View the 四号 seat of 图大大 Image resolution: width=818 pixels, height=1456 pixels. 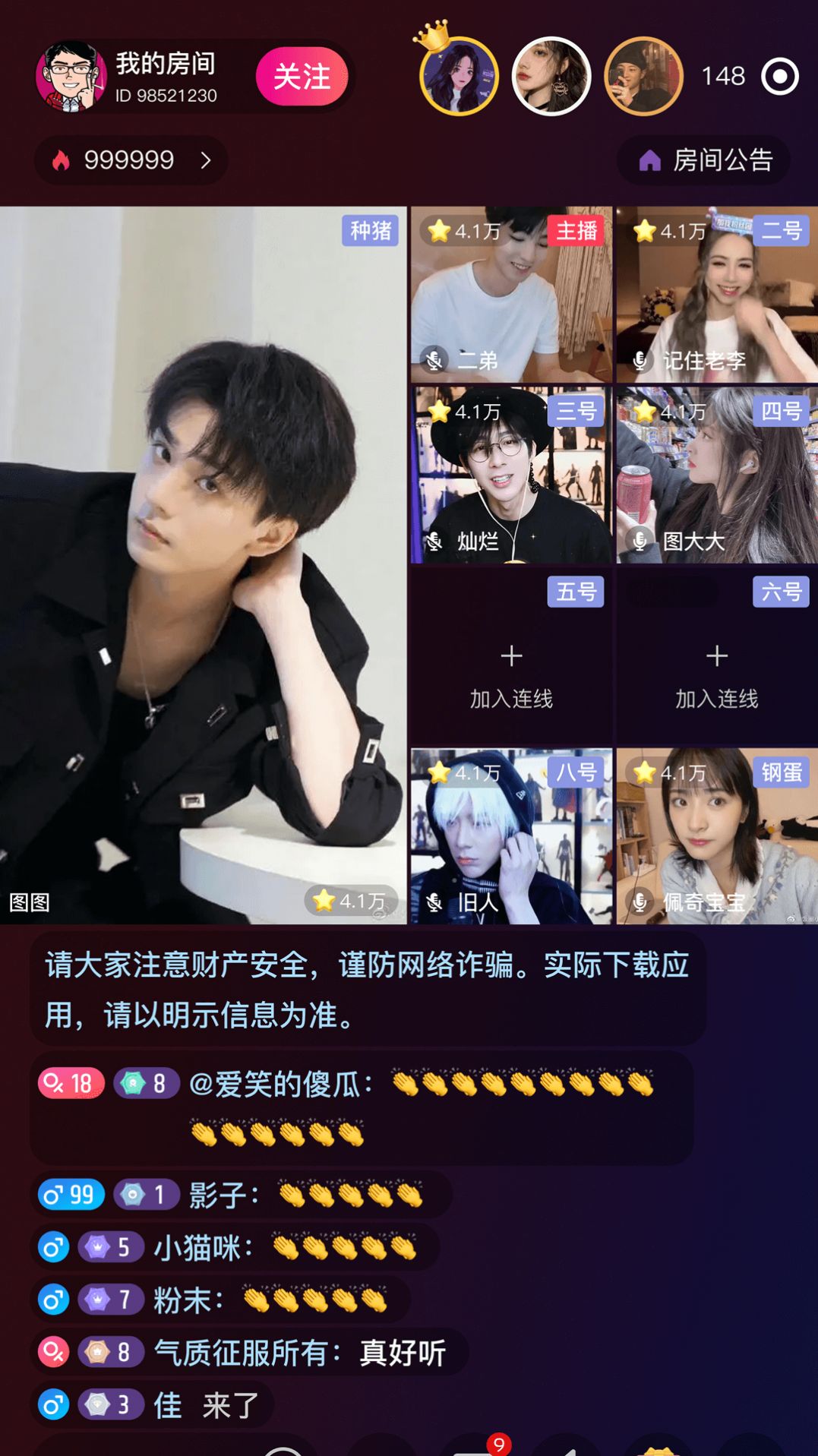[717, 475]
